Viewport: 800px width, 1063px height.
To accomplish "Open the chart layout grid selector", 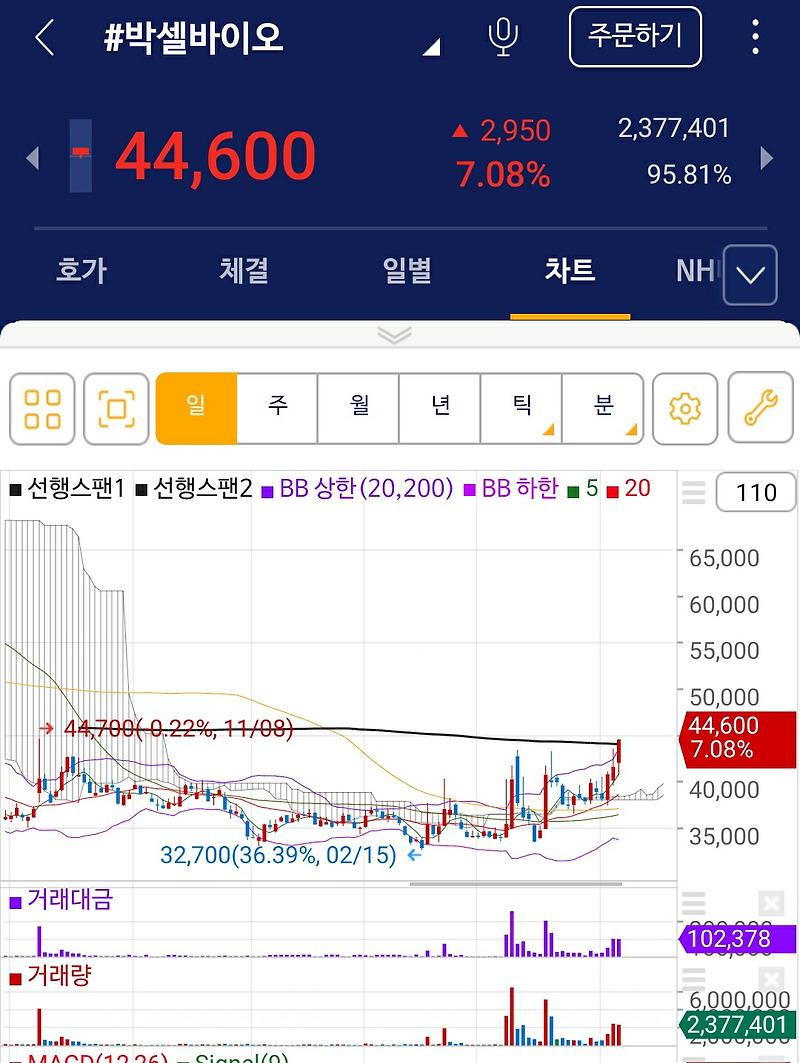I will [41, 408].
